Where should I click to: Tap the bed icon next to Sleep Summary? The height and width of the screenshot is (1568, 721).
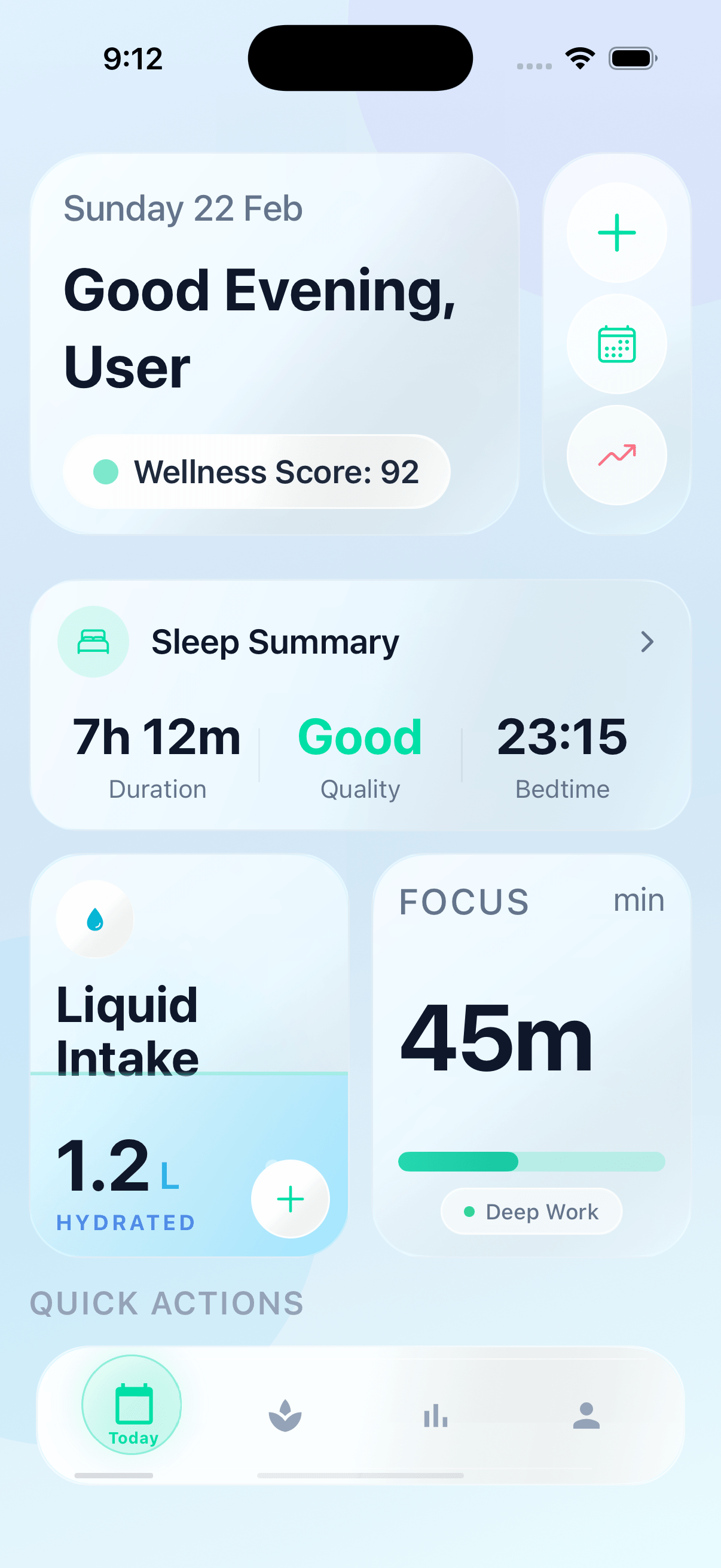(93, 641)
